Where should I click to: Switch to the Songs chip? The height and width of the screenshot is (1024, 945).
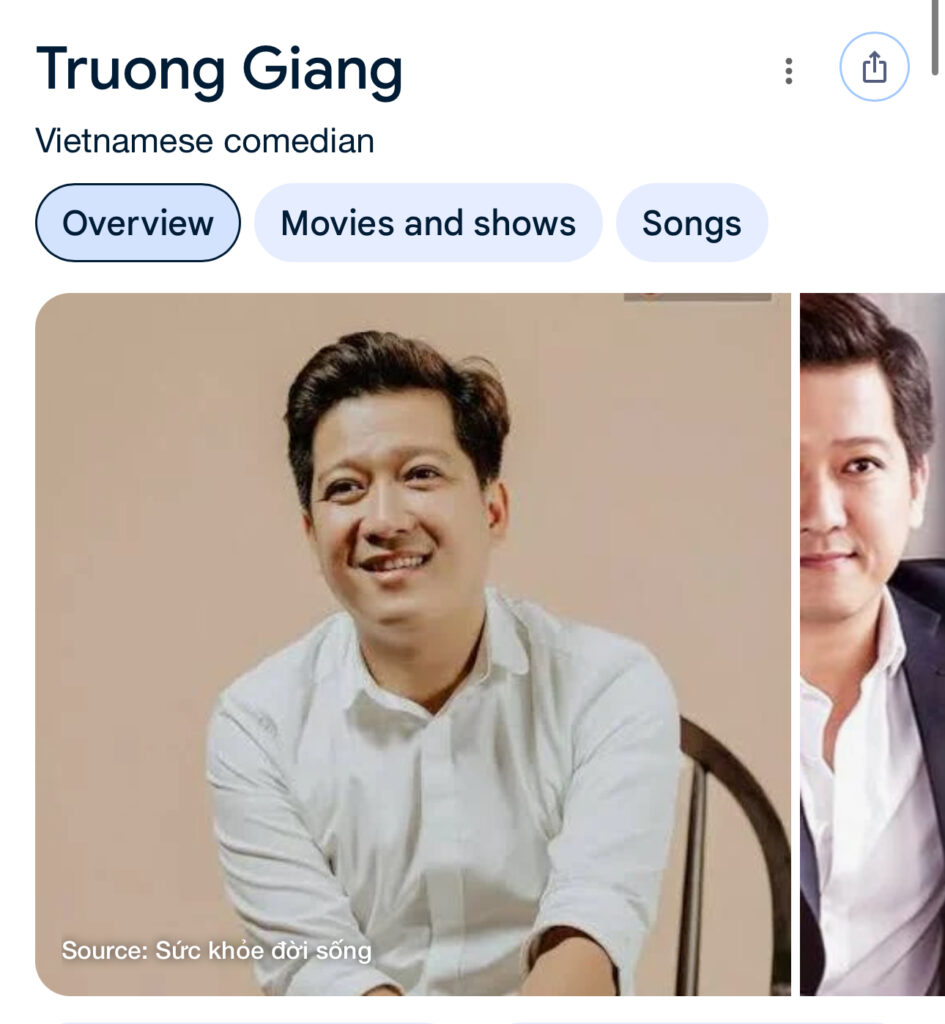[x=691, y=223]
